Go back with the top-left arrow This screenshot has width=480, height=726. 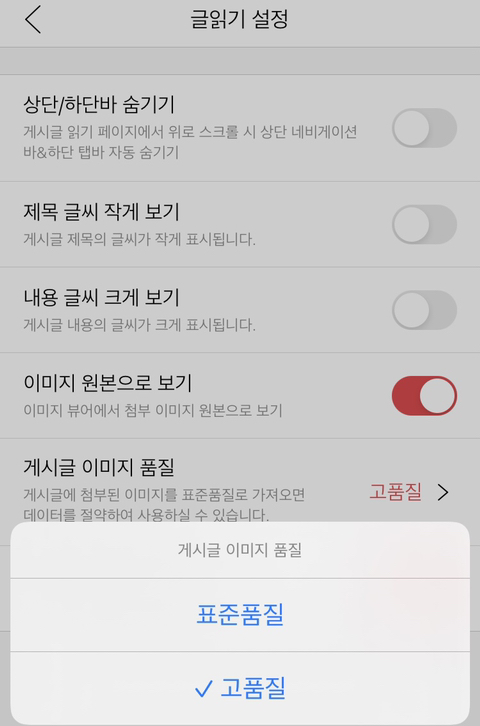tap(33, 19)
